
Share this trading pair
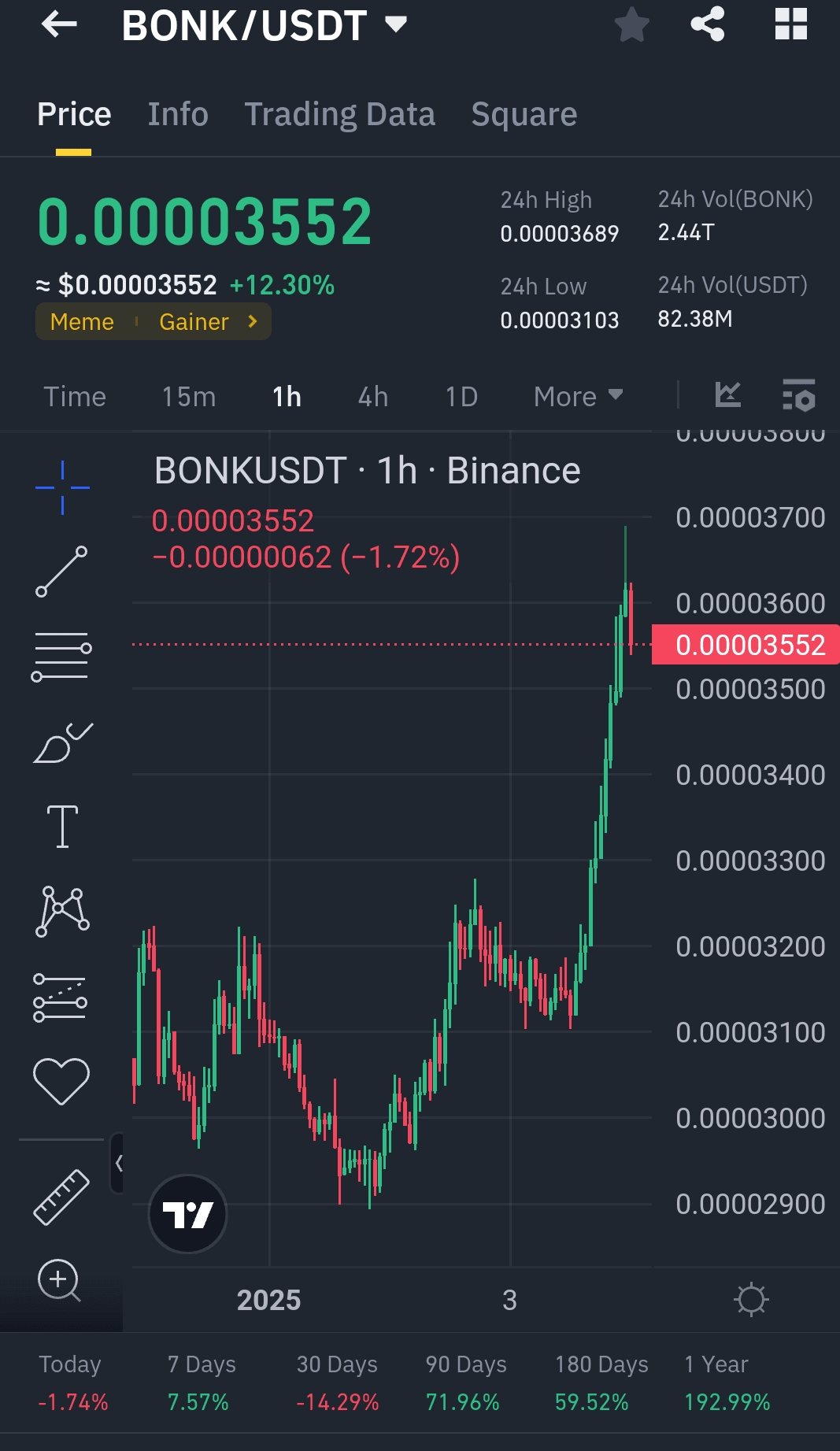(707, 24)
